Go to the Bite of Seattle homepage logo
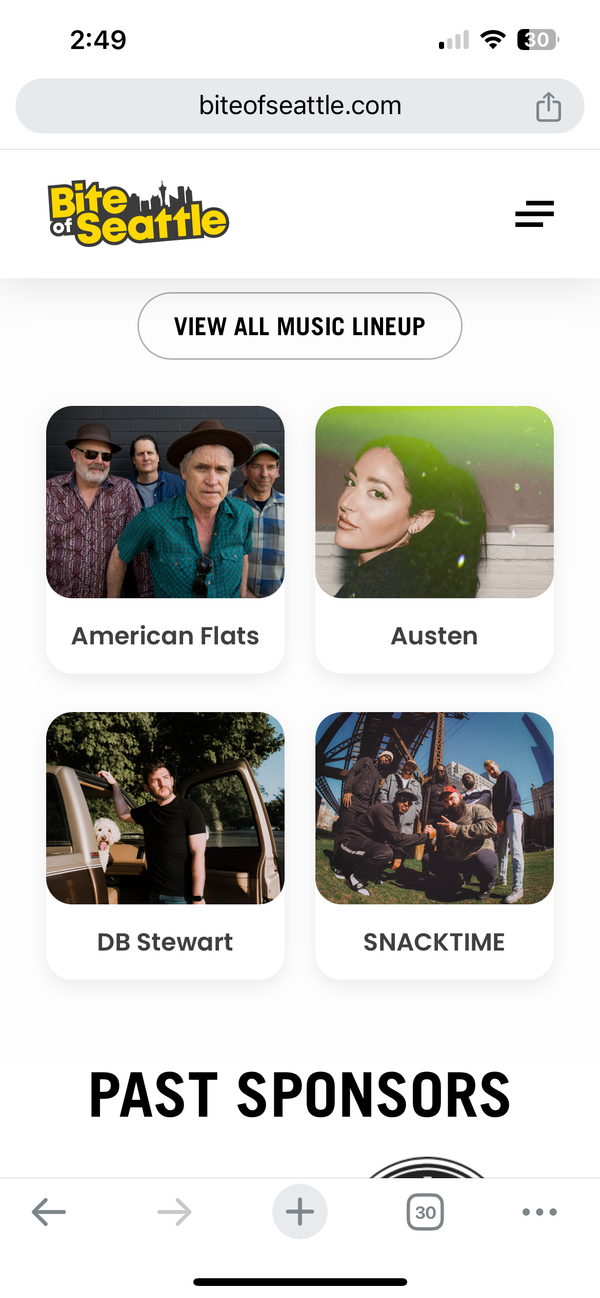Screen dimensions: 600x1298 pyautogui.click(x=138, y=214)
